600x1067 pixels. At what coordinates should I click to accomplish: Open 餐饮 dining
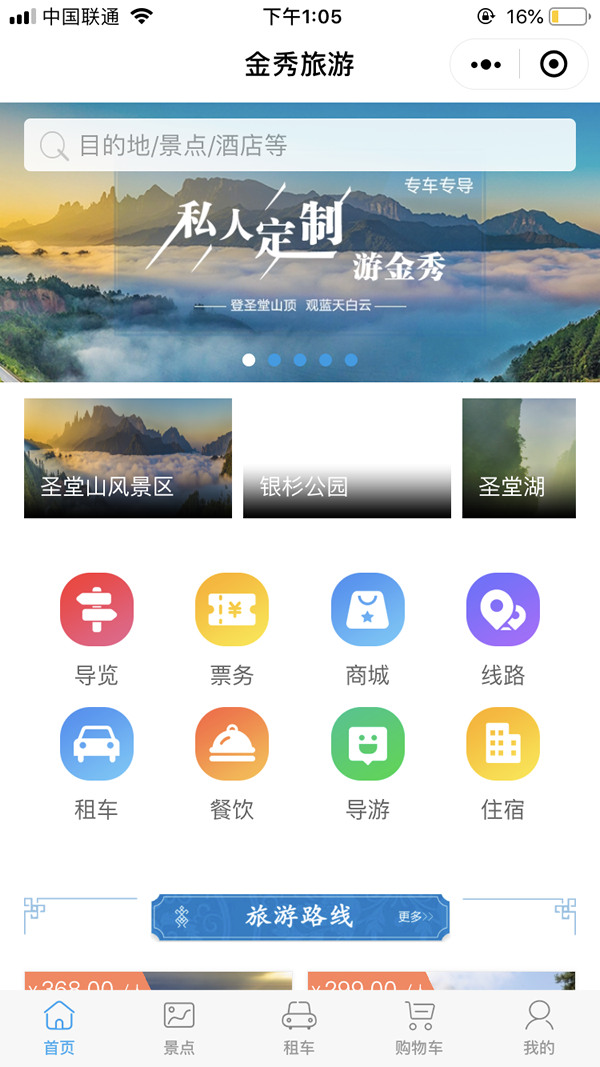(232, 764)
